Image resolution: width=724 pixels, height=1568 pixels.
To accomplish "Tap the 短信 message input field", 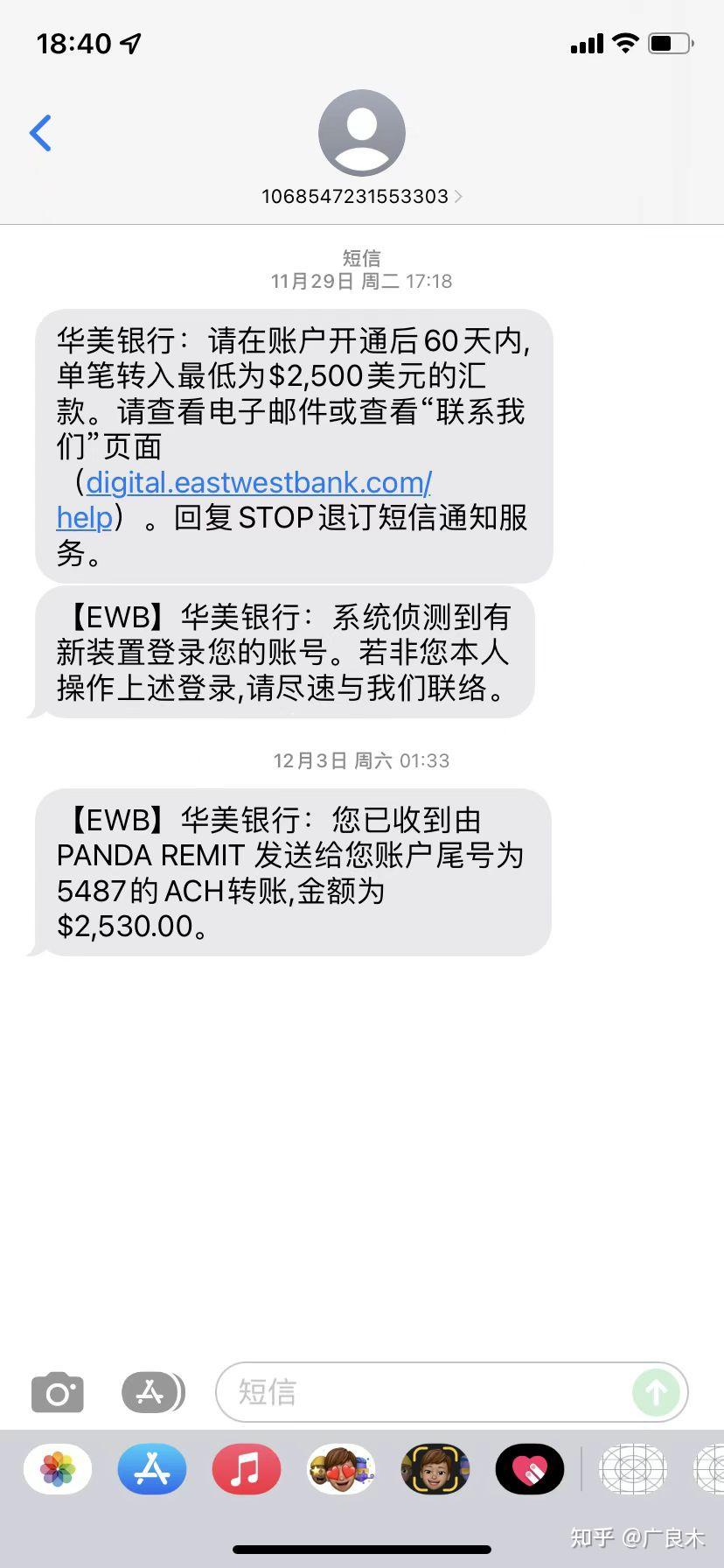I will [393, 1393].
